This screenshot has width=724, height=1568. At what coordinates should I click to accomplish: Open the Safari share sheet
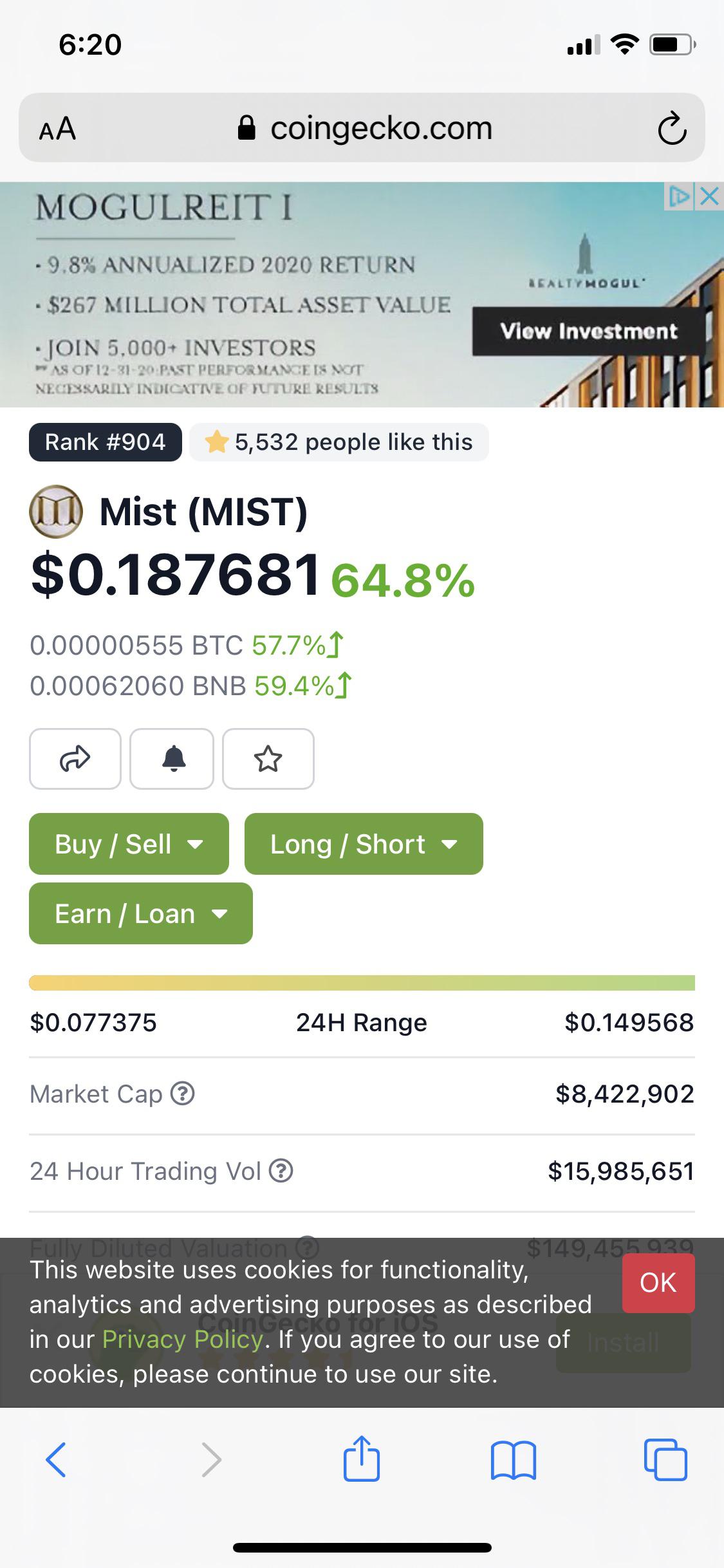pos(362,1459)
